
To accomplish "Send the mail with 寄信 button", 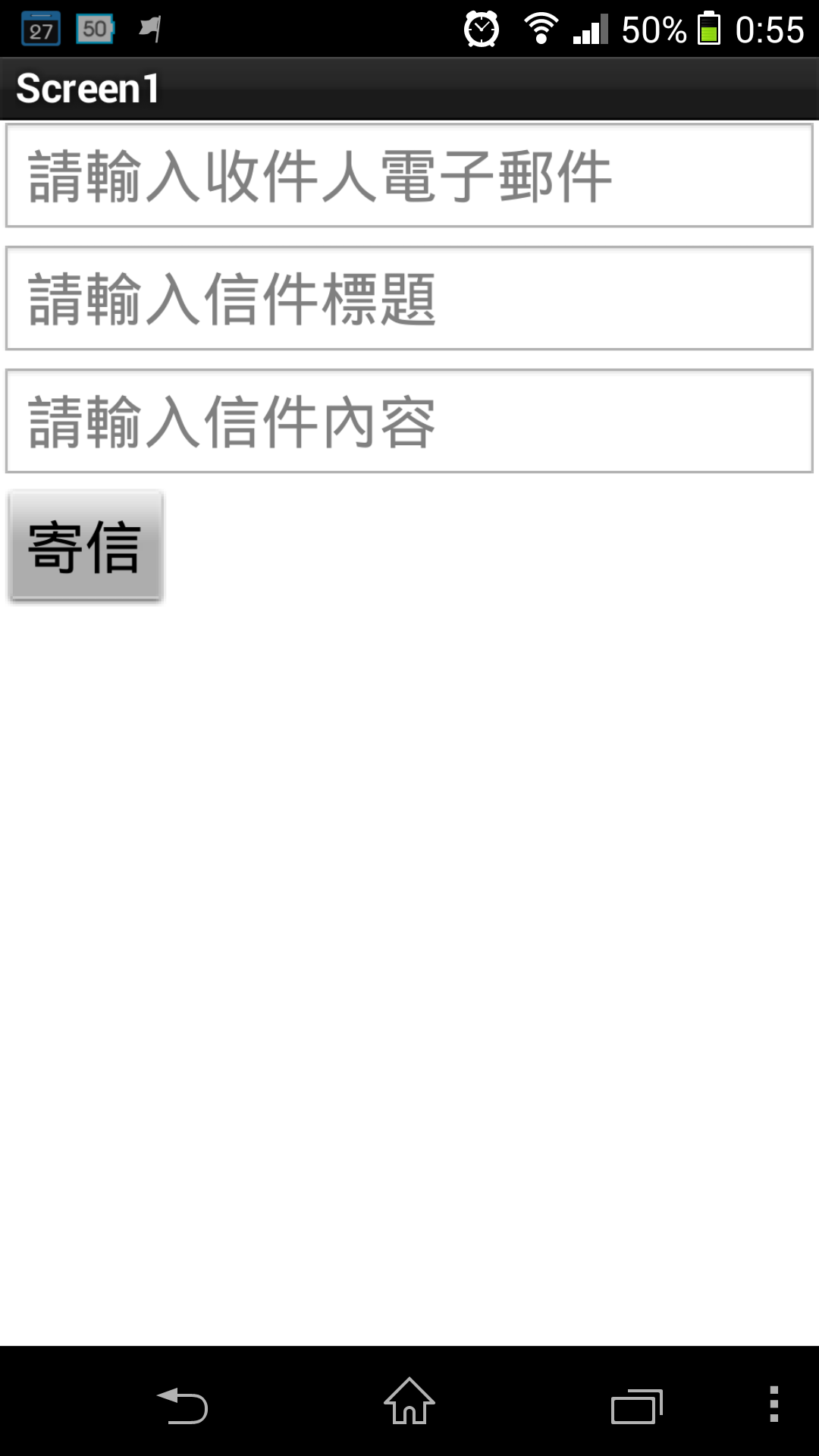I will 86,546.
